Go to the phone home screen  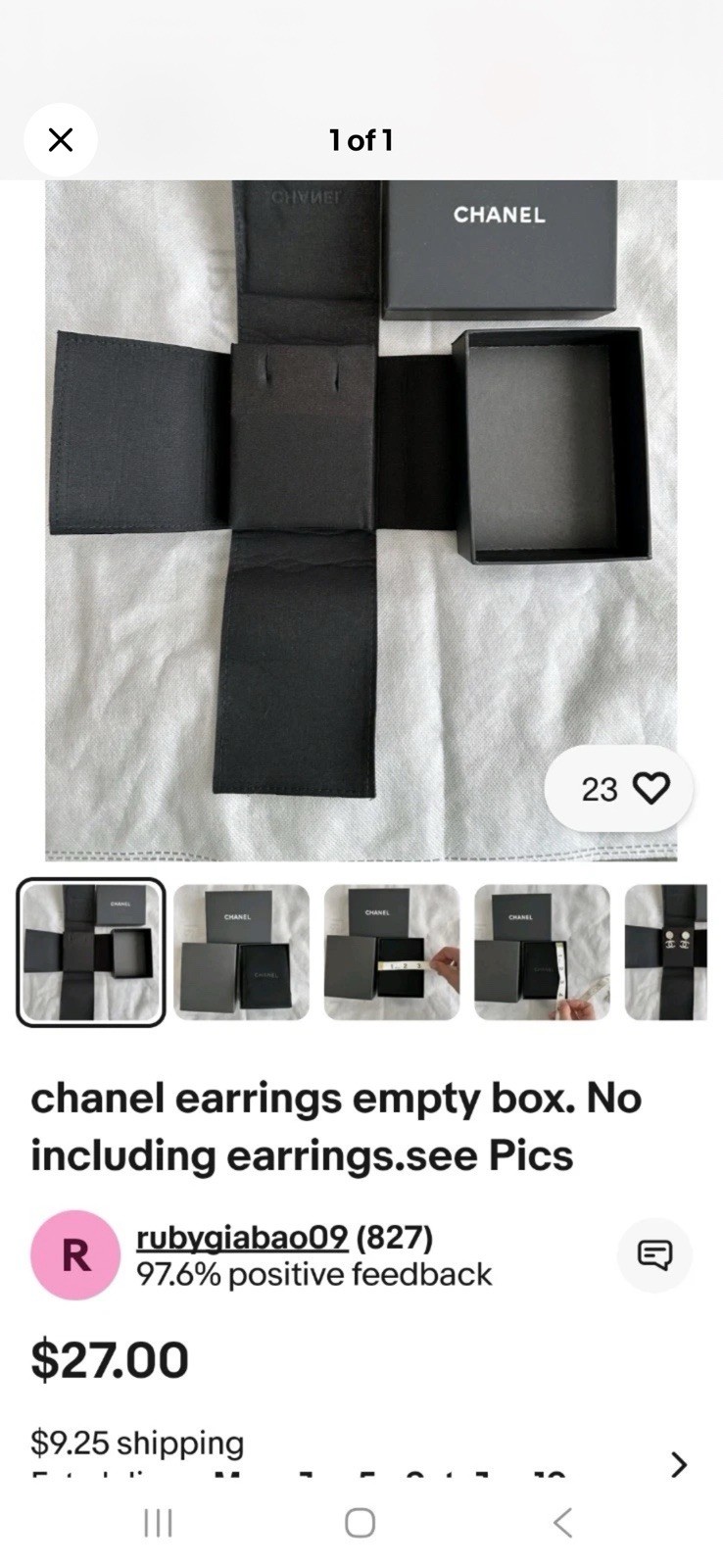(360, 1522)
